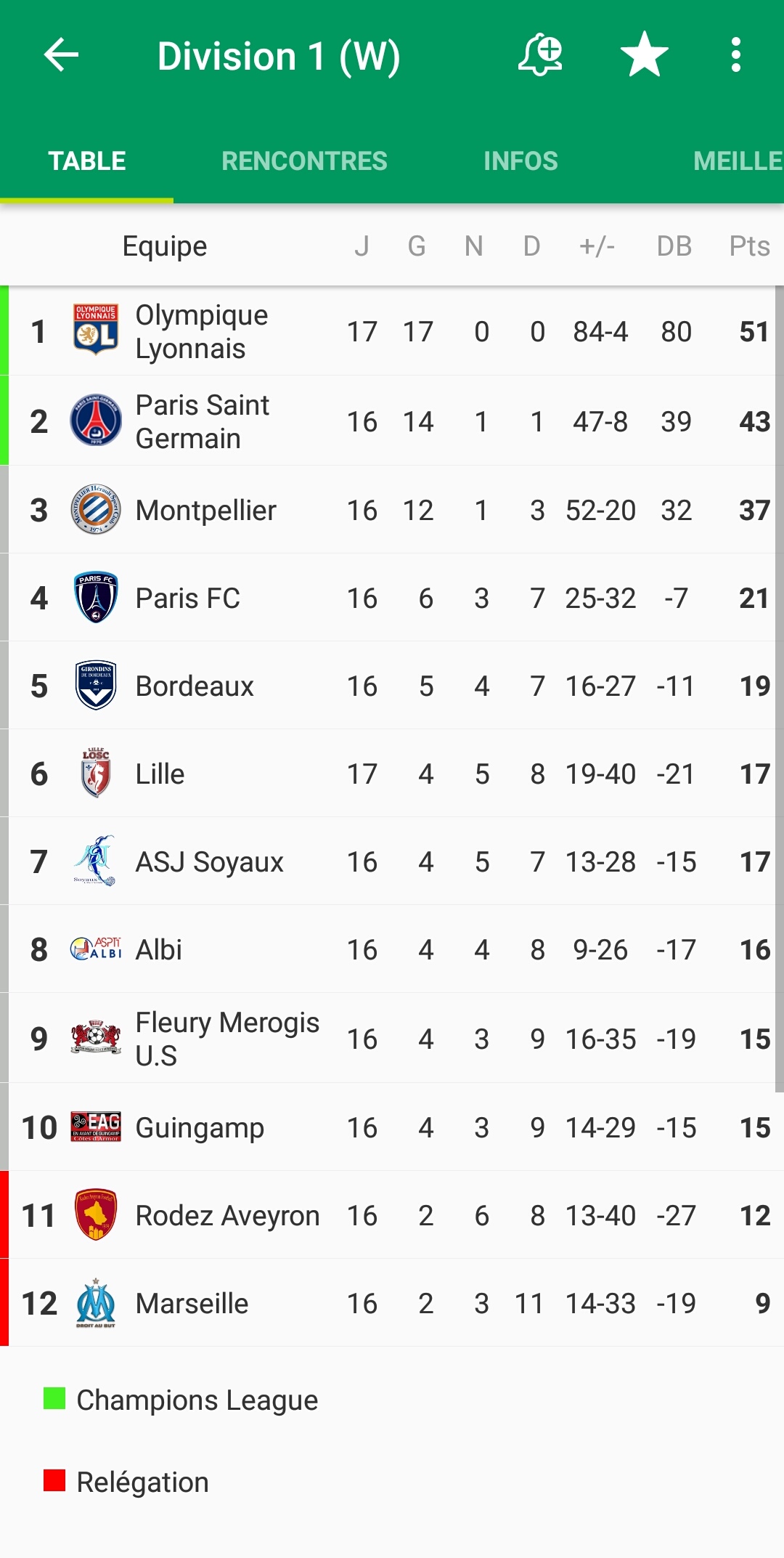Image resolution: width=784 pixels, height=1558 pixels.
Task: Select the Table tab
Action: pos(87,161)
